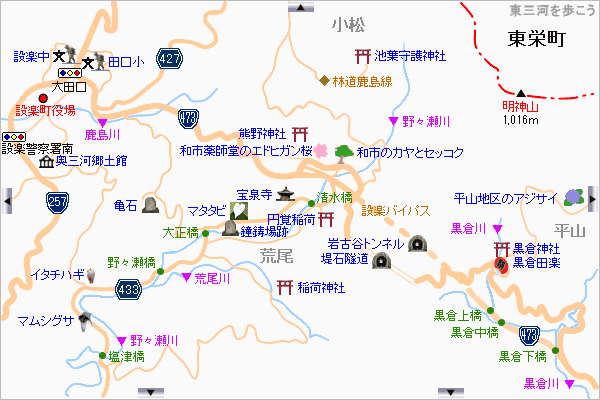
Task: Open 奥三河郷土館 museum spot
Action: point(45,160)
